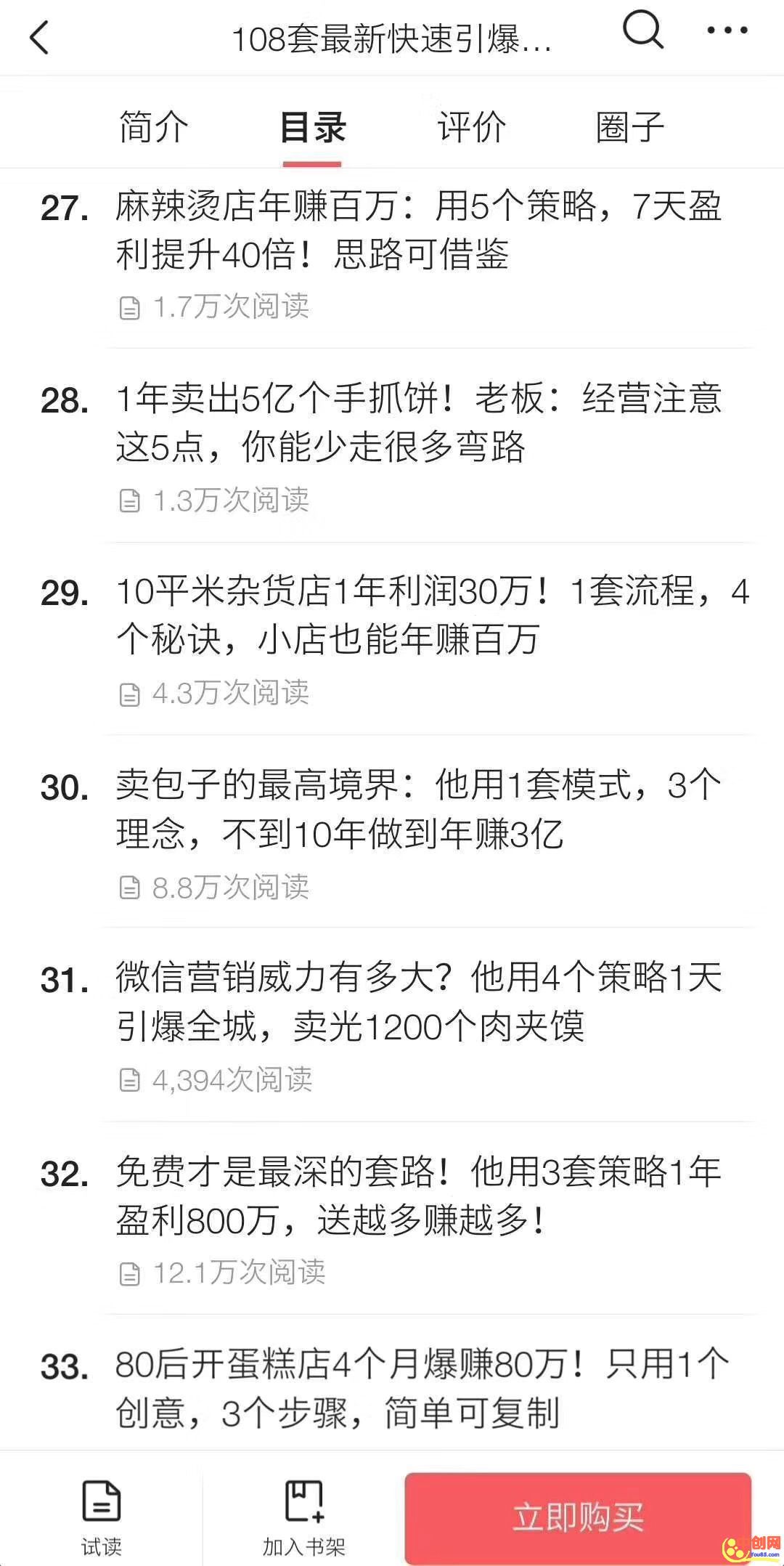Switch to the 简介 tab
This screenshot has height=1566, width=784.
point(154,128)
